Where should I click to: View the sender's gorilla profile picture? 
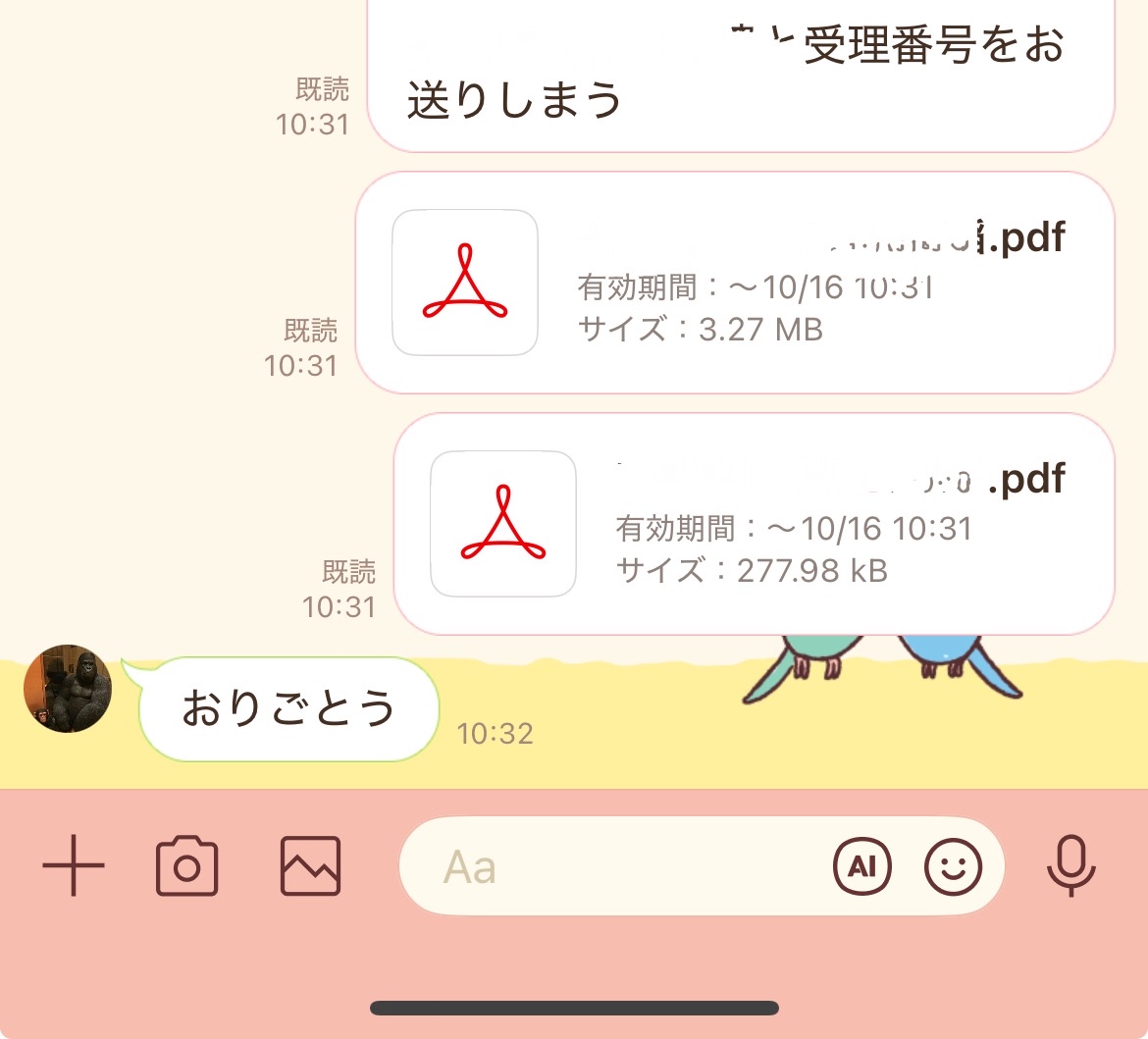click(68, 689)
